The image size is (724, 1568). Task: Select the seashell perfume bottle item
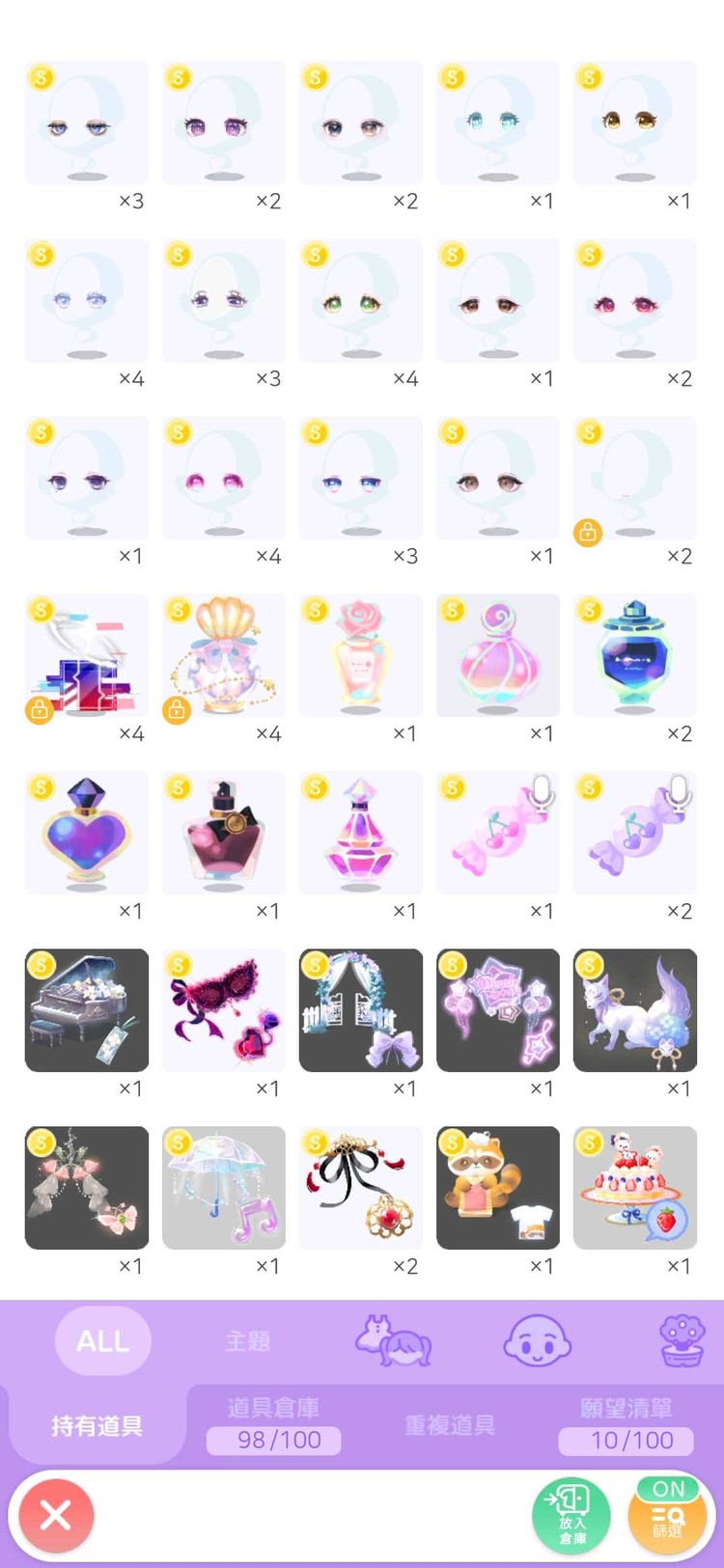224,654
